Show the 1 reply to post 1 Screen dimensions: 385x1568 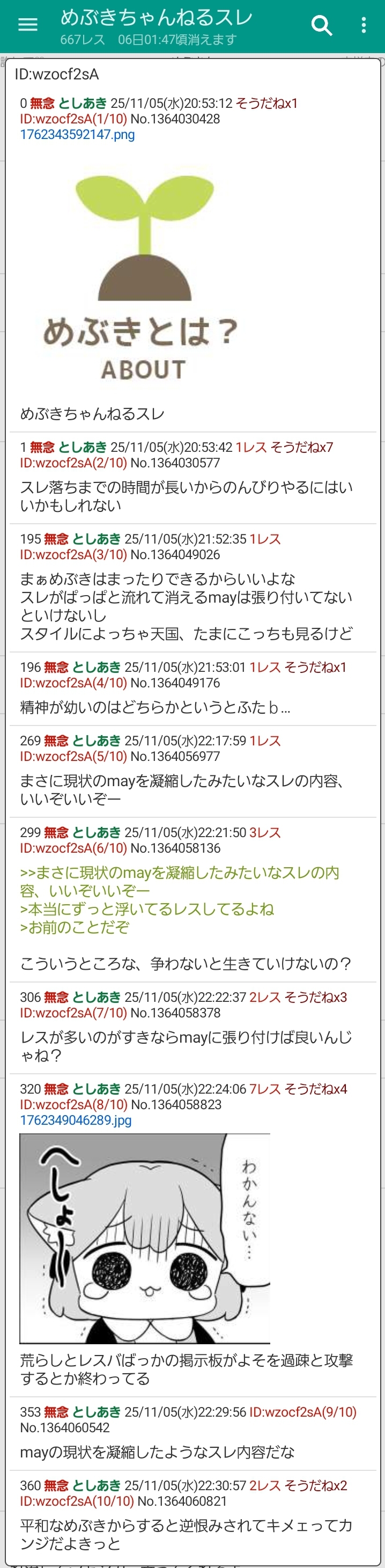click(x=250, y=448)
